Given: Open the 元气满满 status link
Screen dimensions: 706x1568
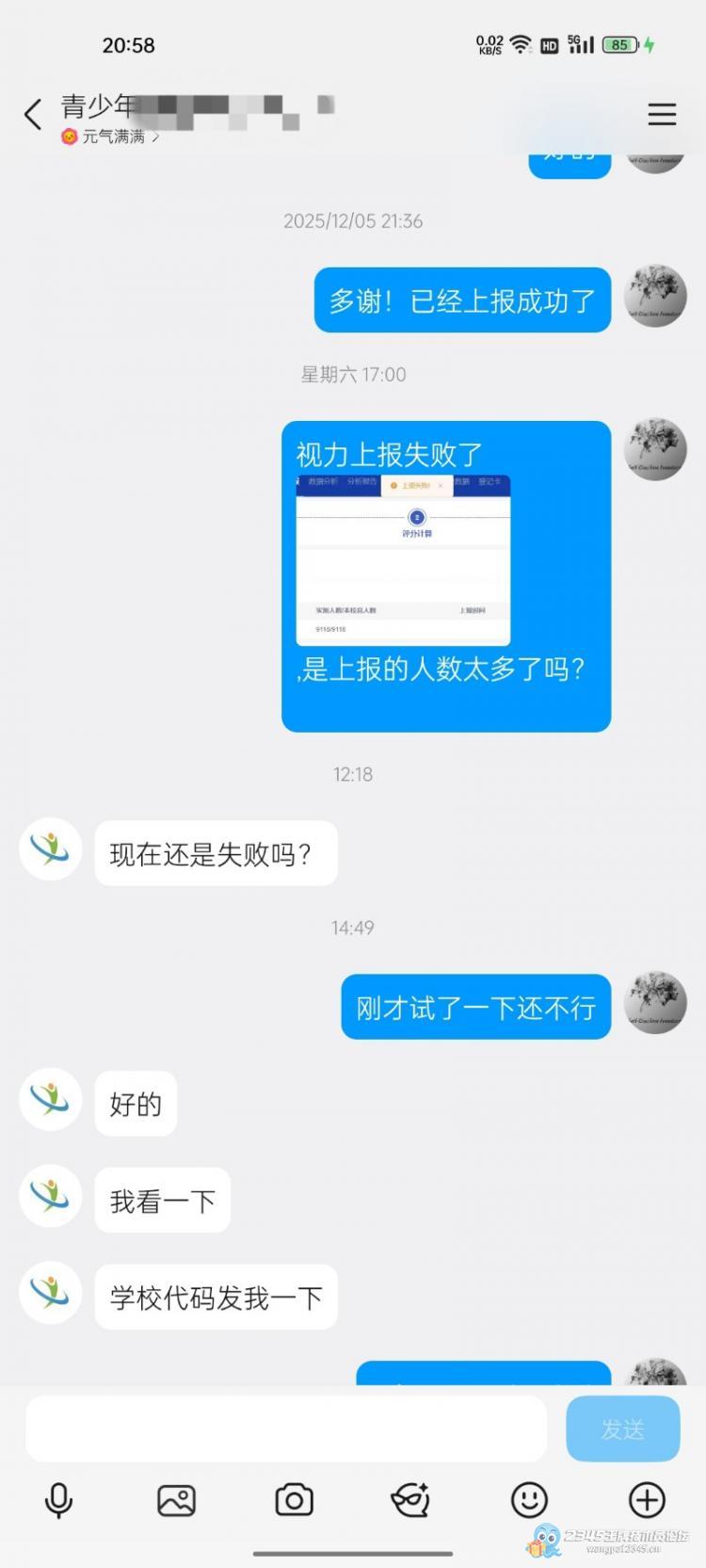Looking at the screenshot, I should (111, 137).
